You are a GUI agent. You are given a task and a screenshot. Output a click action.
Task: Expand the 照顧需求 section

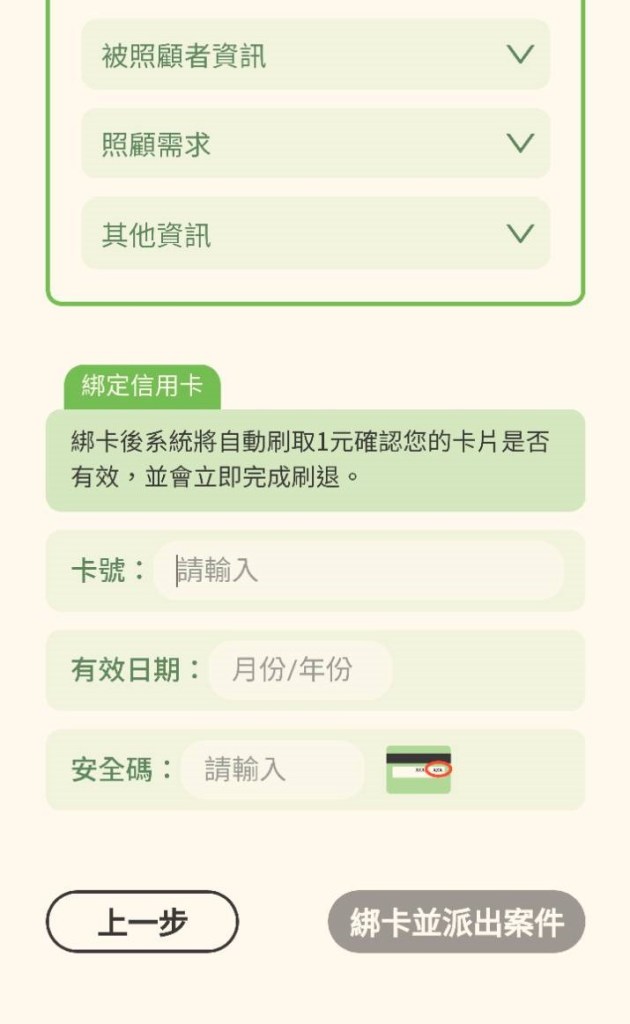(x=315, y=144)
